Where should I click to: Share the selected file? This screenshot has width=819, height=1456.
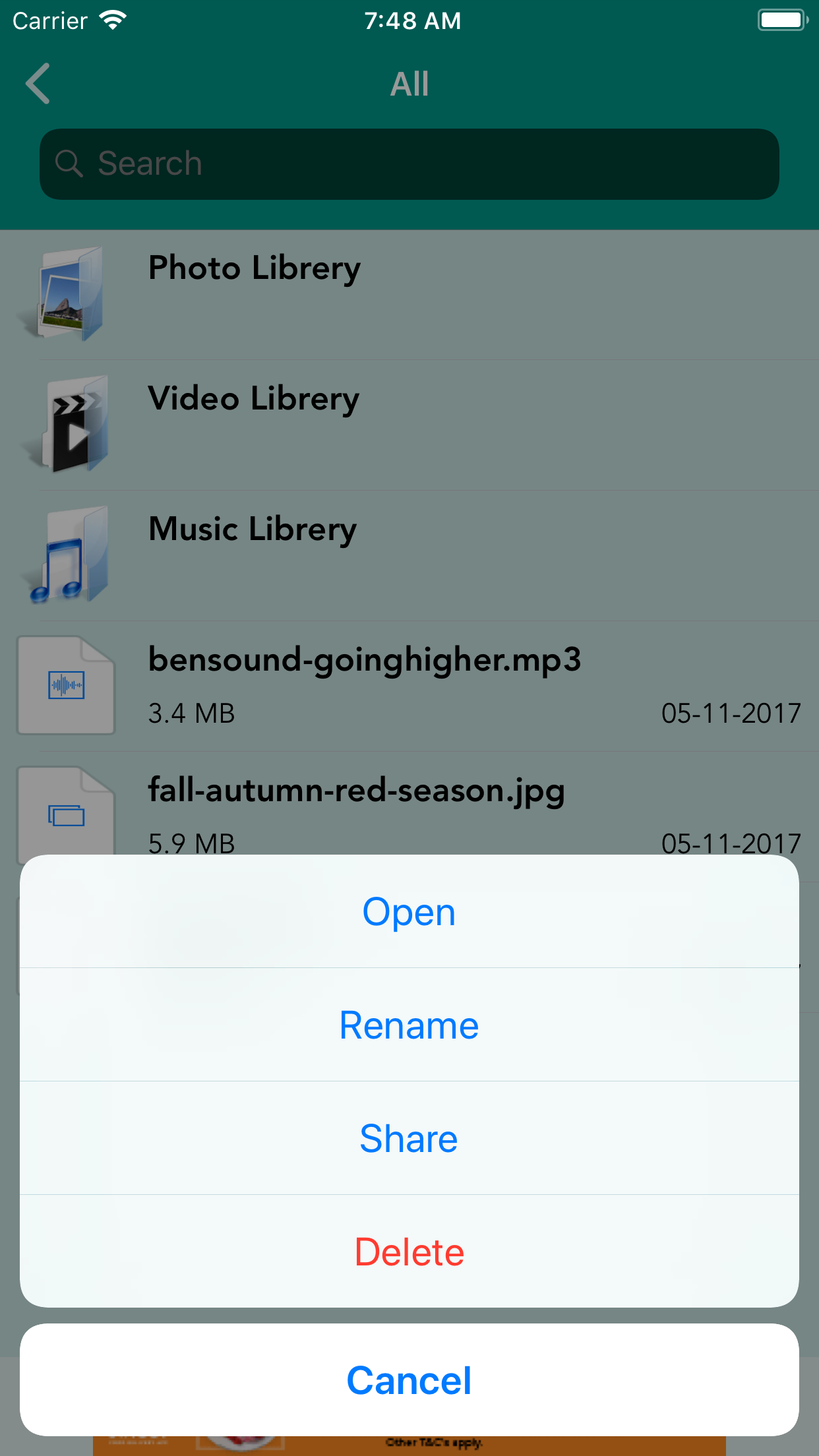tap(409, 1137)
